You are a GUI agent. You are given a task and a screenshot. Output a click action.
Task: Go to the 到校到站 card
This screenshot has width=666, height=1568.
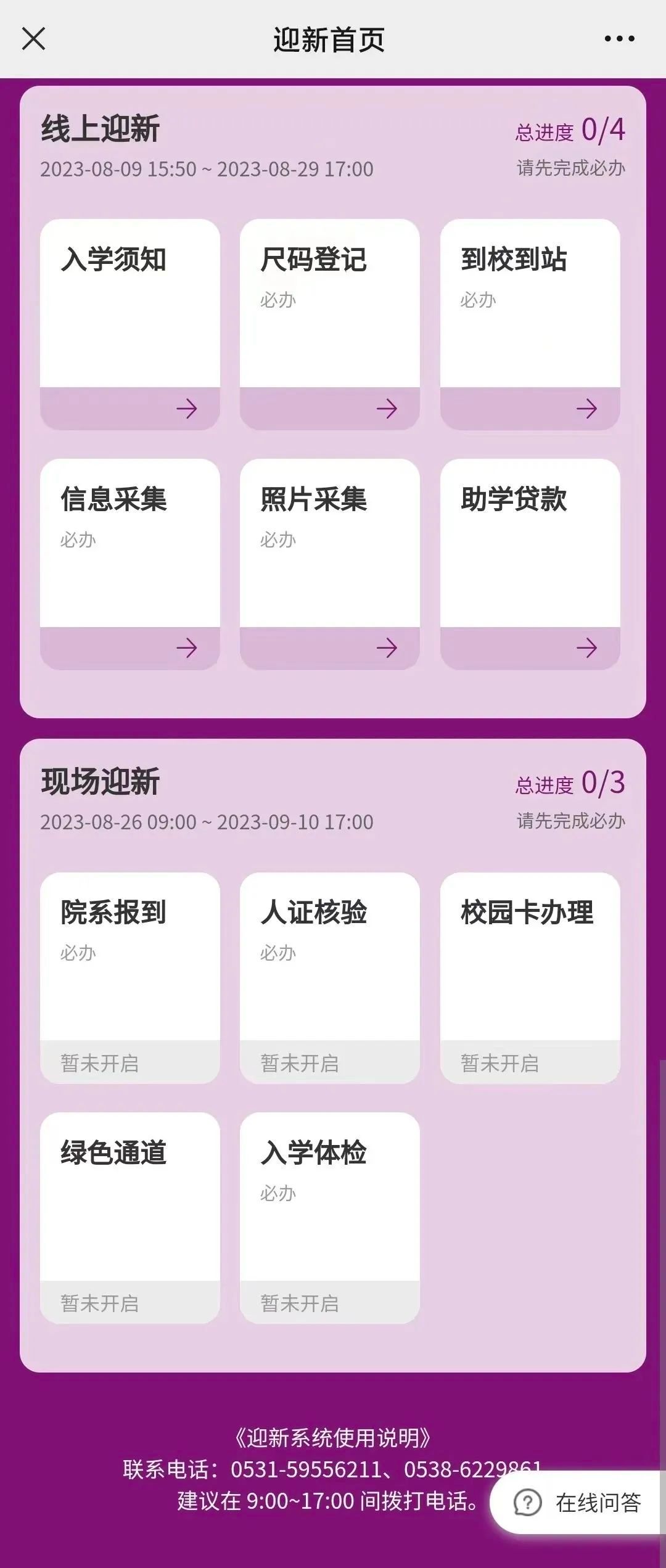point(530,324)
